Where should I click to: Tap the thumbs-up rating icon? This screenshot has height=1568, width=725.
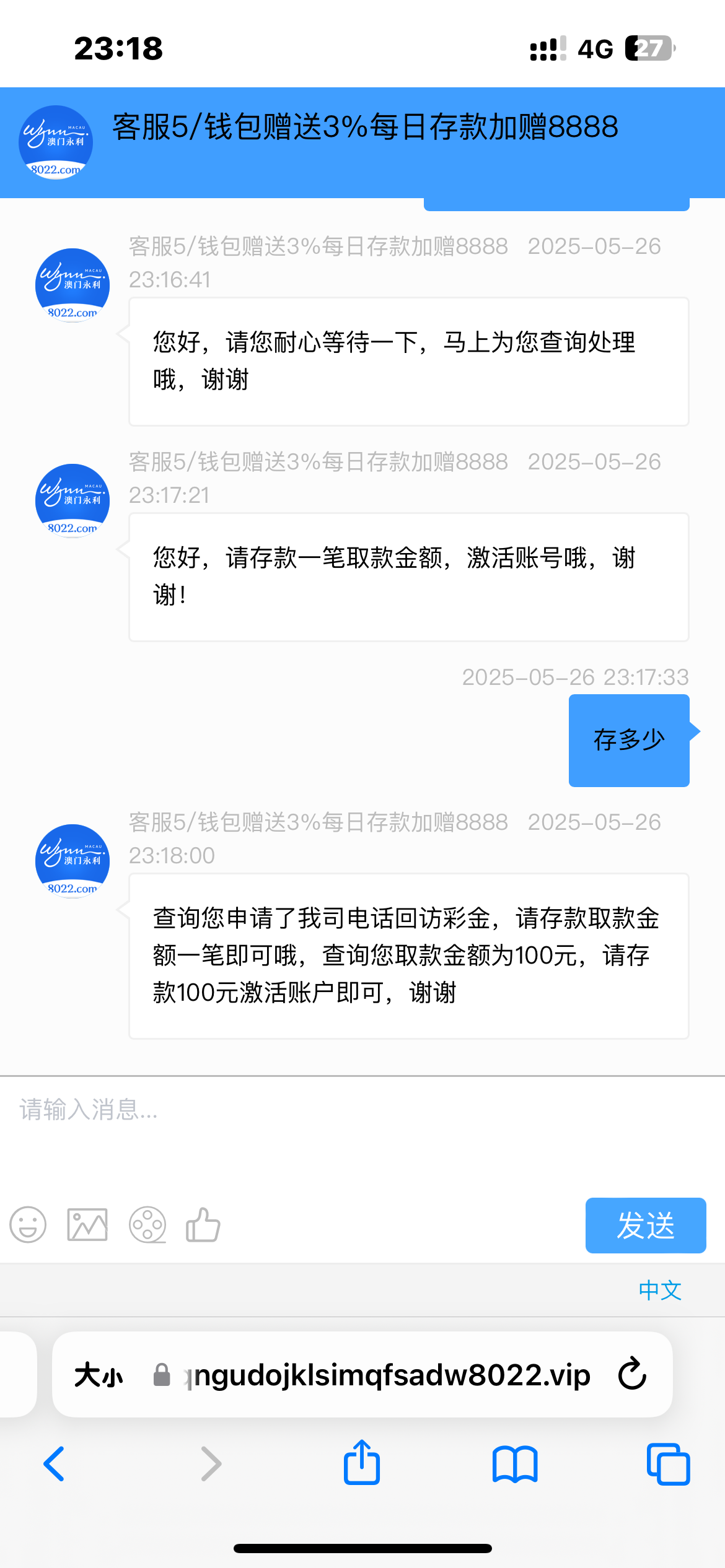(x=203, y=1225)
